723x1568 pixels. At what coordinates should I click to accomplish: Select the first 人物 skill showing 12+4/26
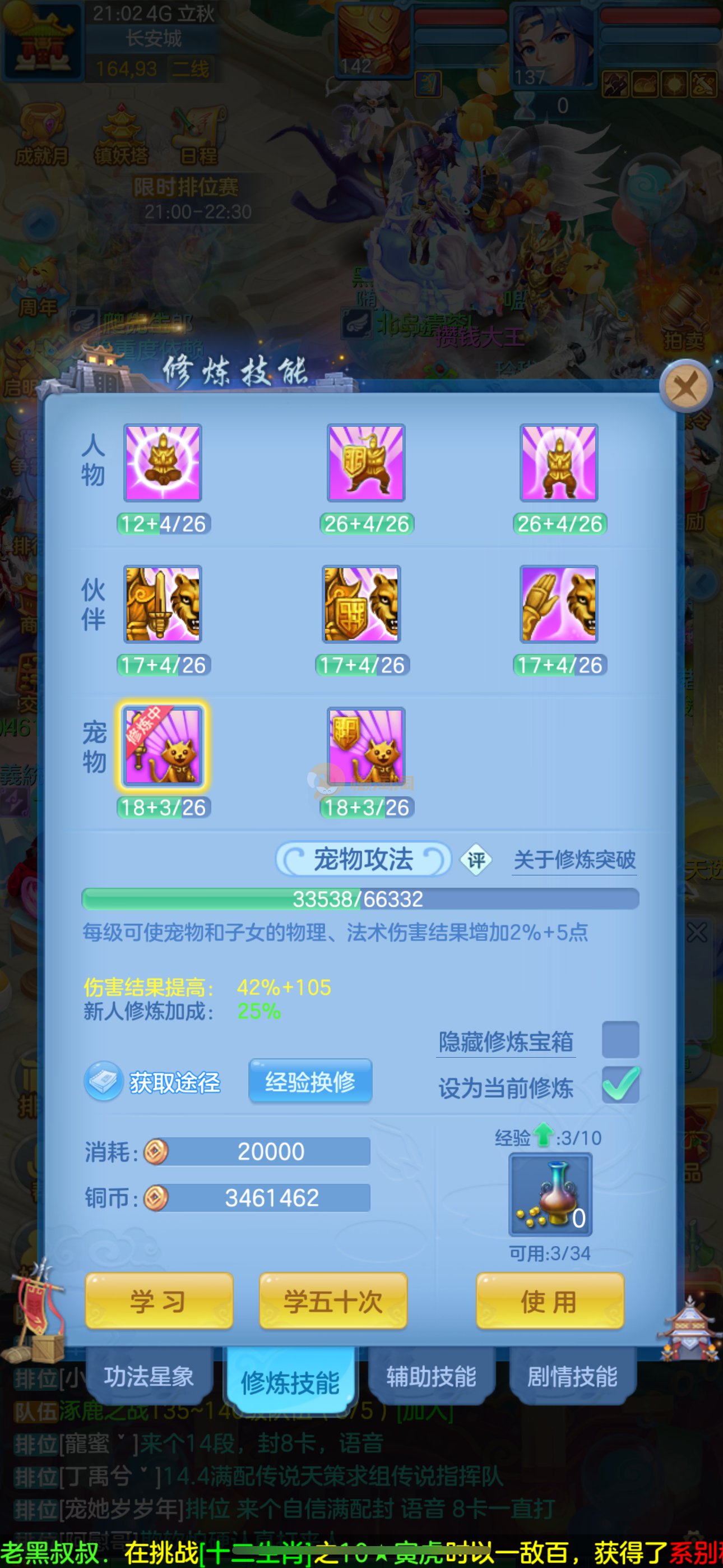pos(163,463)
